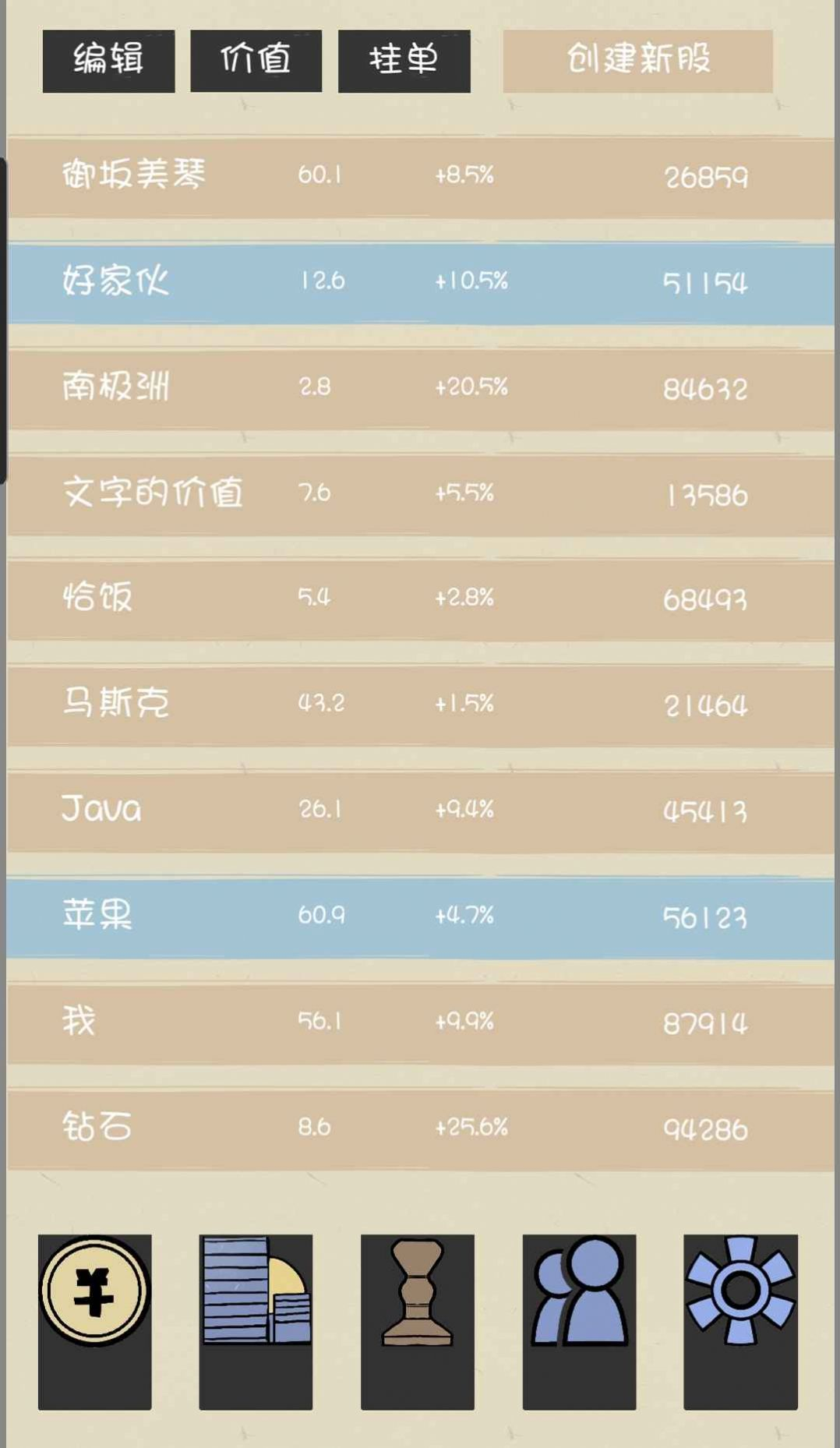Select the 马斯克 stock entry
The height and width of the screenshot is (1448, 840).
(x=420, y=705)
